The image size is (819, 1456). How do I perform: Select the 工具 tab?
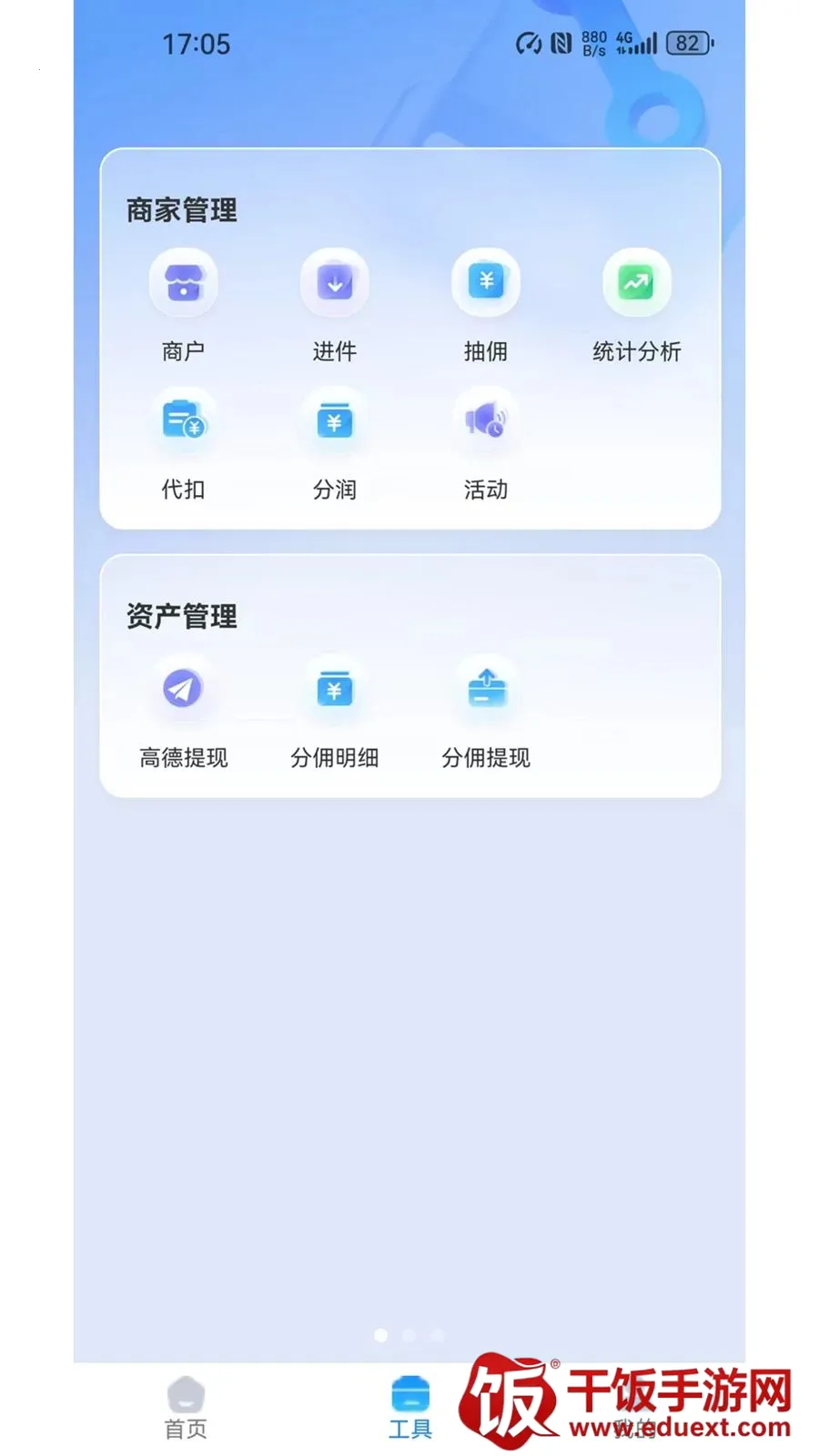(410, 1408)
